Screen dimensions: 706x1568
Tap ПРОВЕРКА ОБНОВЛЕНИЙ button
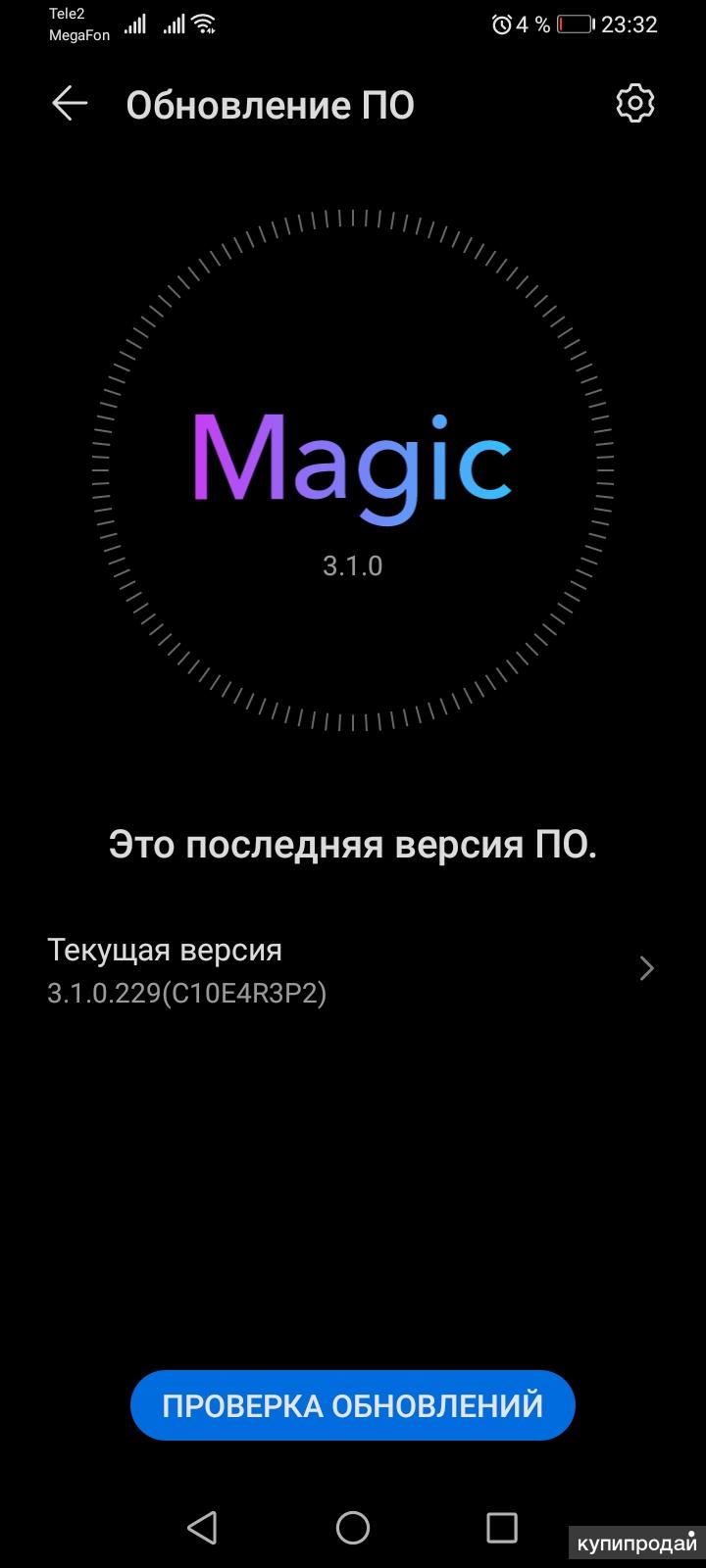coord(352,1404)
